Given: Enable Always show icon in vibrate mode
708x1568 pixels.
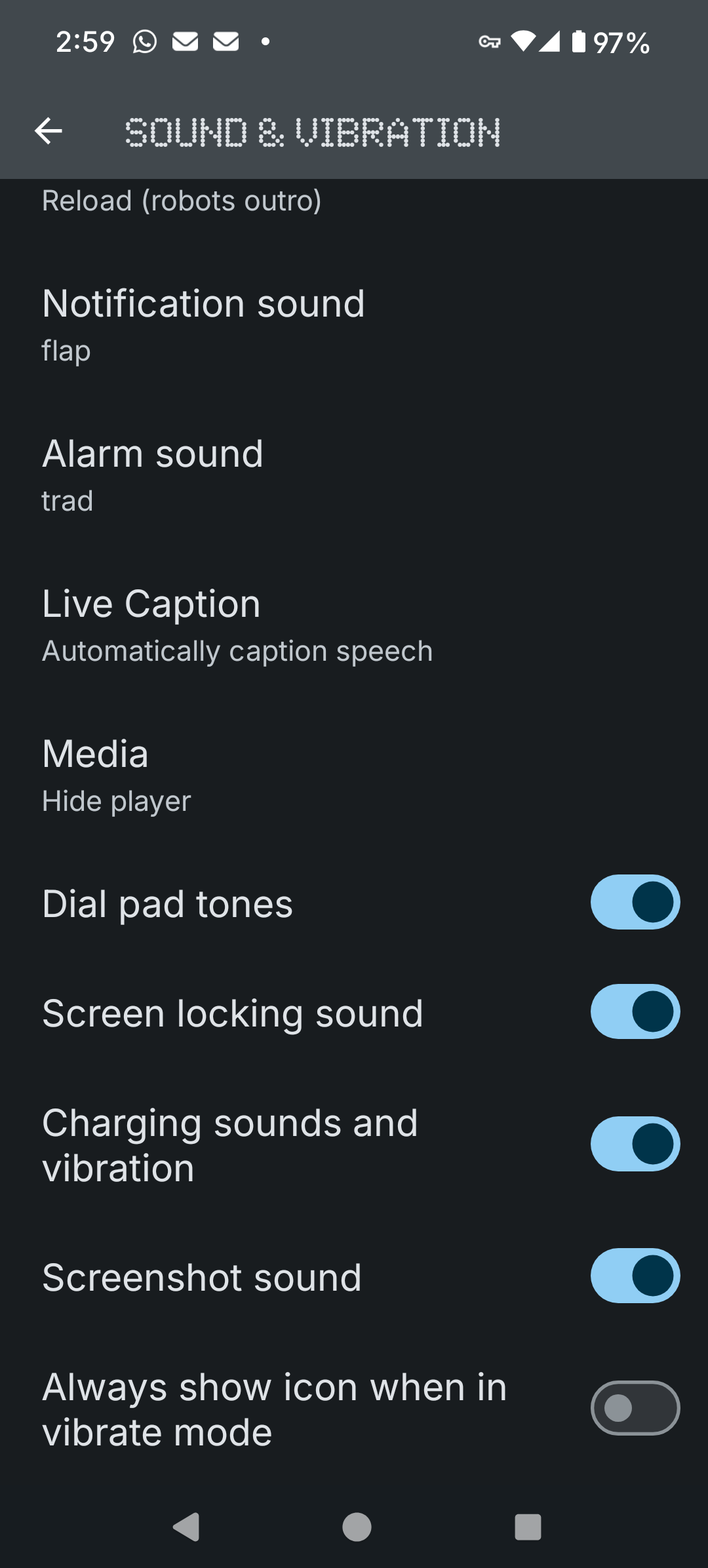Looking at the screenshot, I should [635, 1408].
